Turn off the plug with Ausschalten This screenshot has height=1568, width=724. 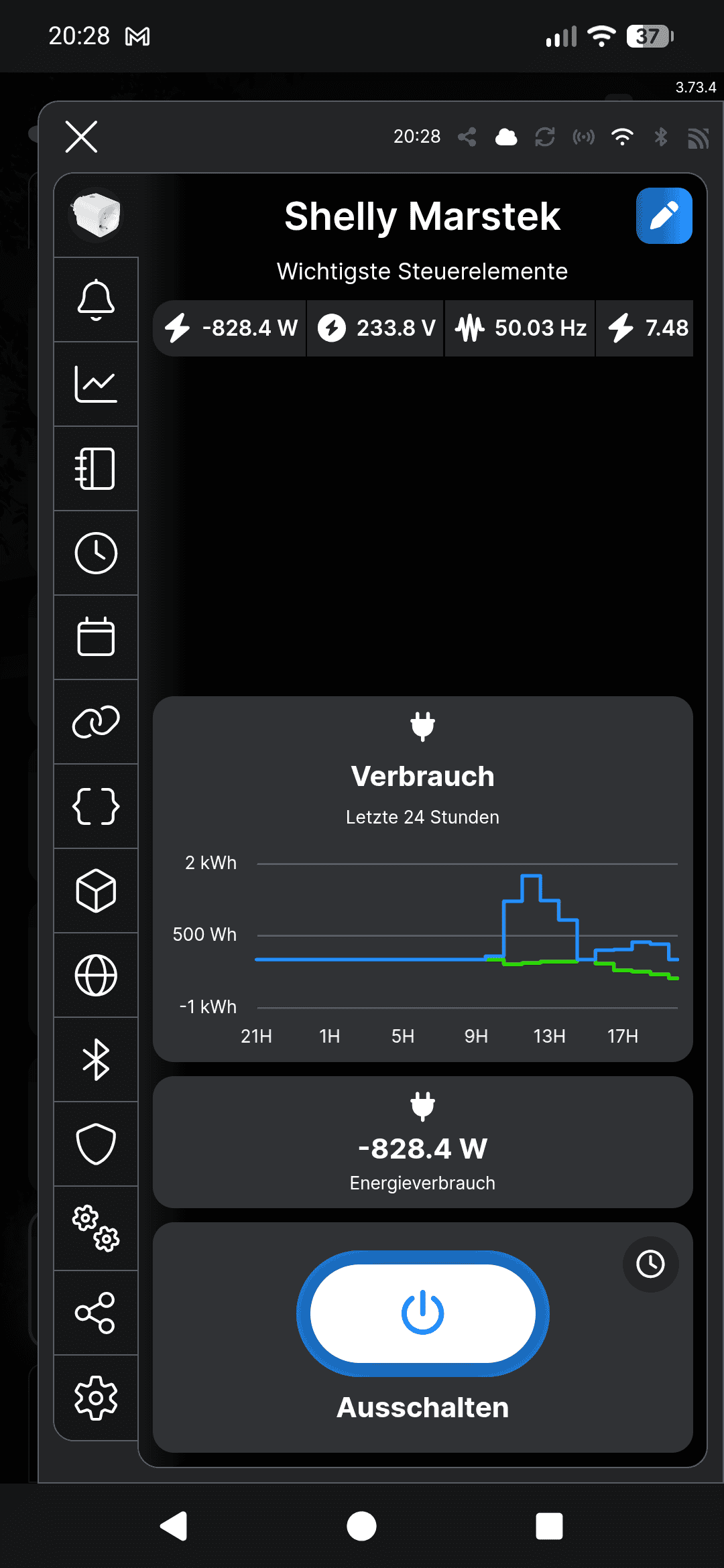tap(422, 1313)
